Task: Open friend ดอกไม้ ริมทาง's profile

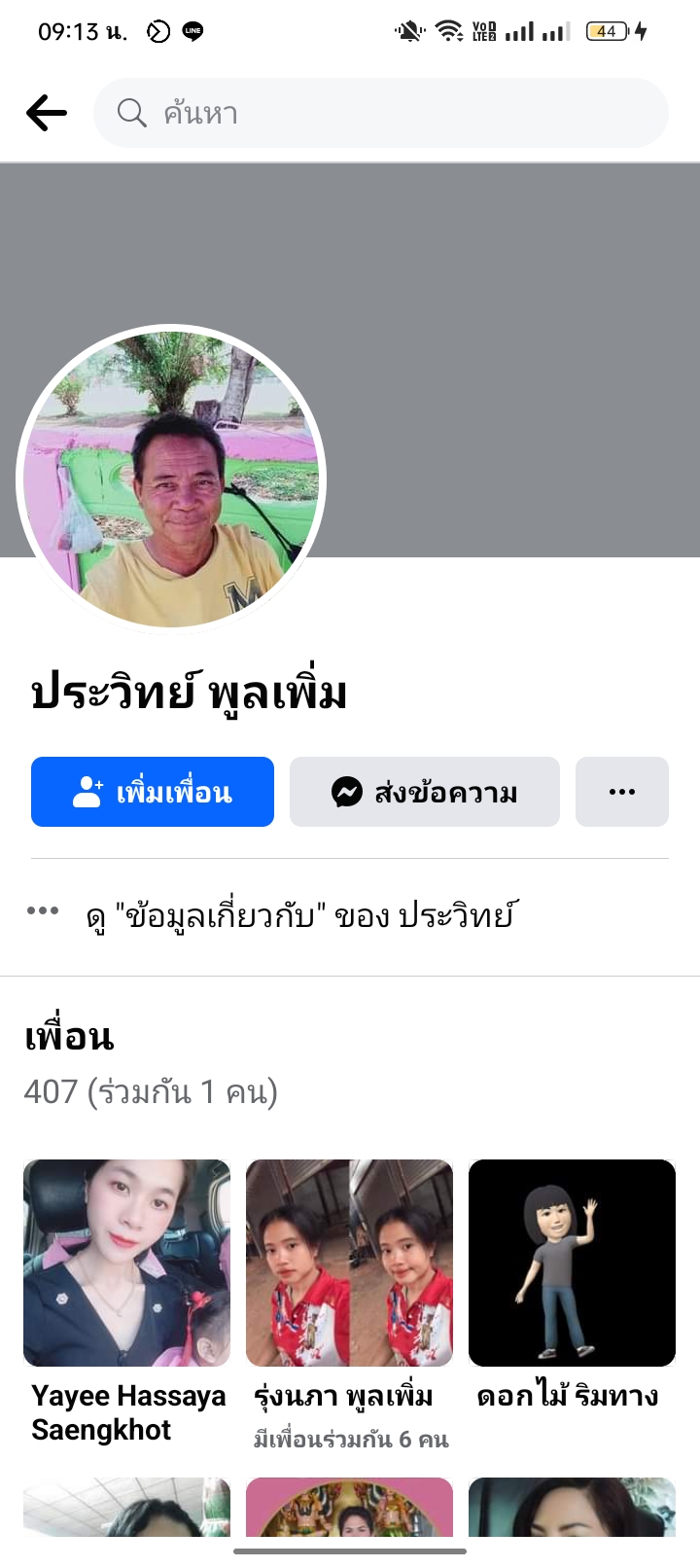Action: 572,1263
